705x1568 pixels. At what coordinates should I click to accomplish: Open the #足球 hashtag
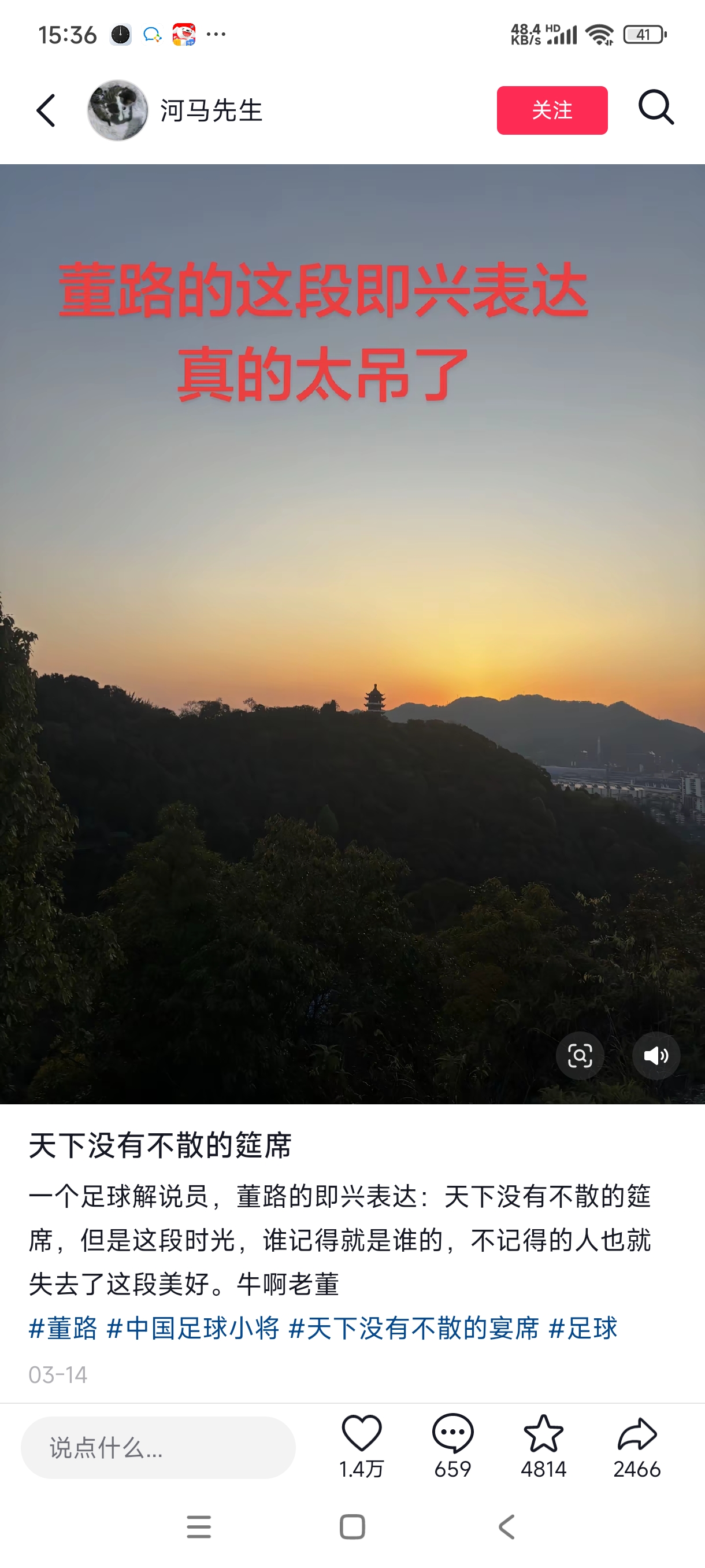[582, 1328]
